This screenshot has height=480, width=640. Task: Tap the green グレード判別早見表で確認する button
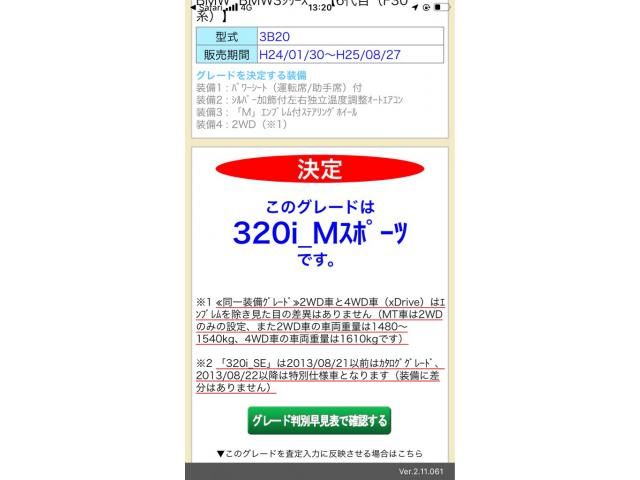(319, 420)
